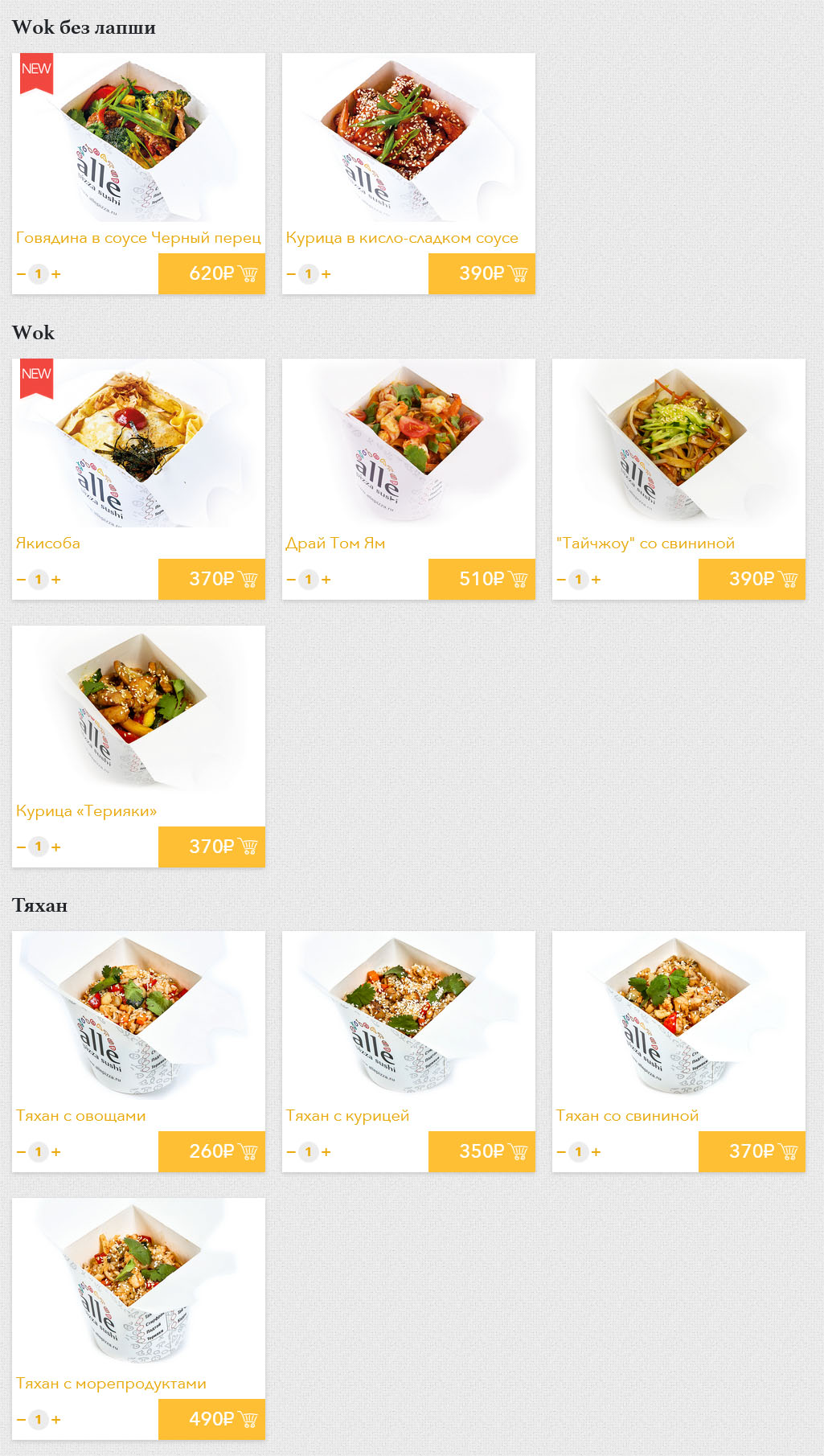Add Тяхан со свининой to cart

click(x=752, y=1151)
